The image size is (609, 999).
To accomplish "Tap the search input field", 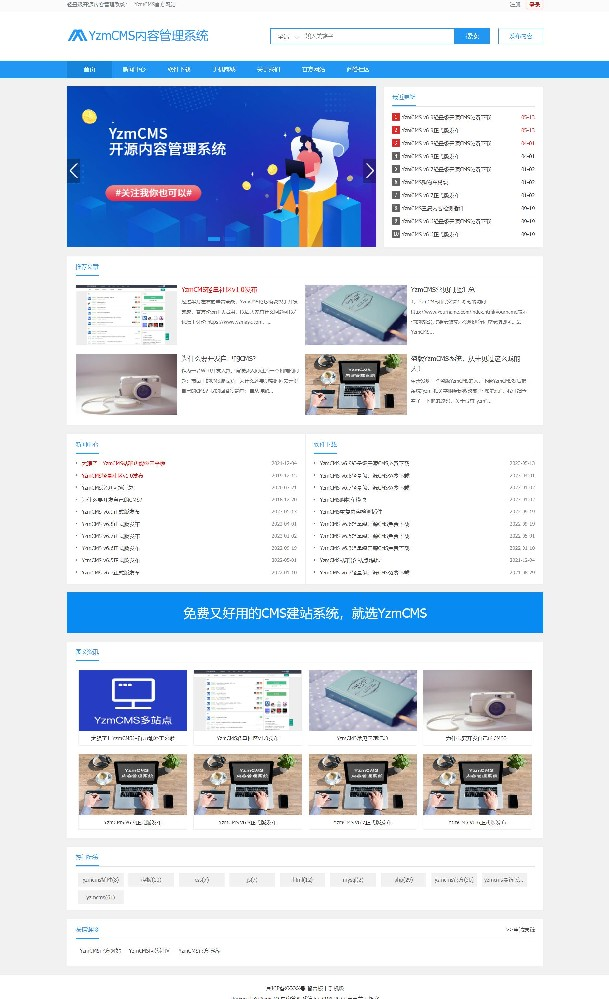I will [361, 36].
